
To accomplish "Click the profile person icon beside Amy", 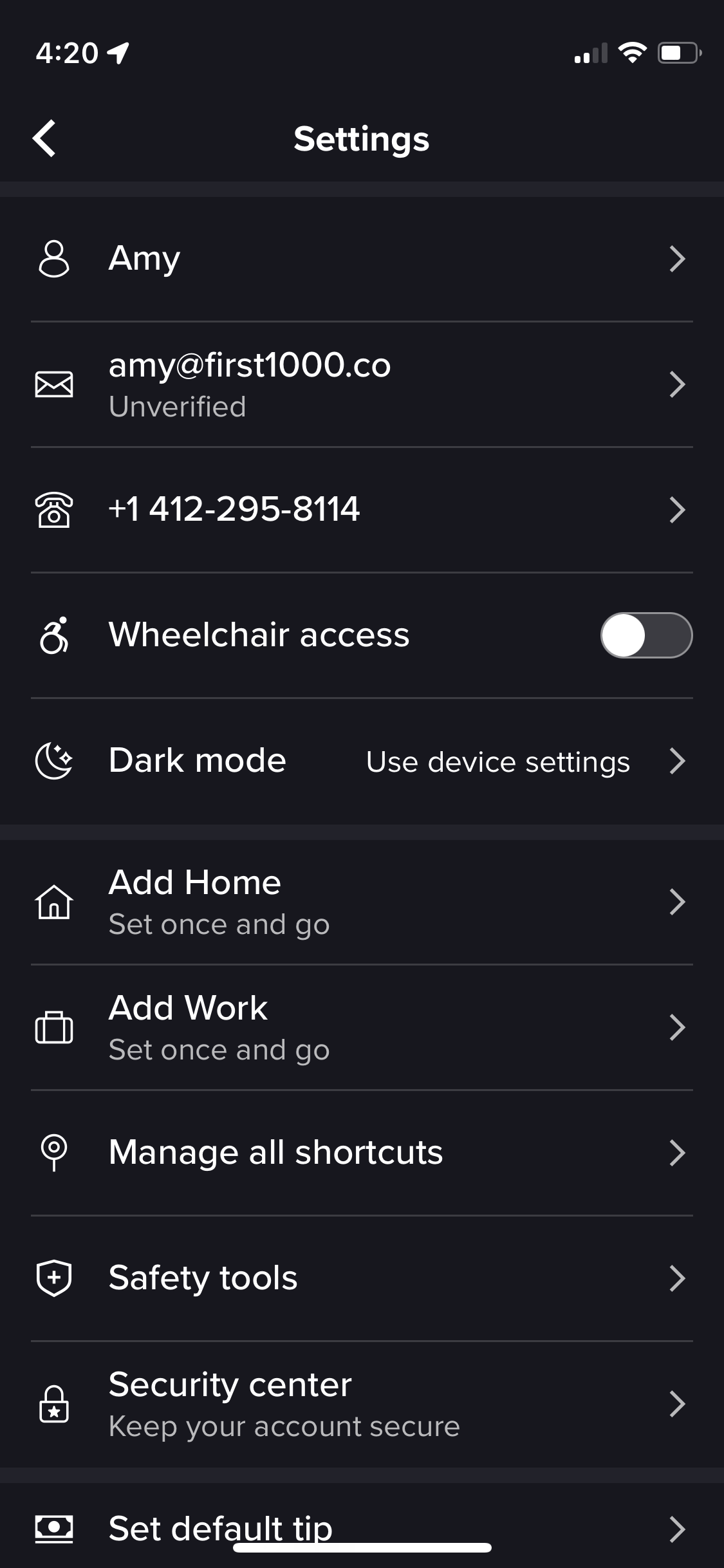I will click(54, 257).
